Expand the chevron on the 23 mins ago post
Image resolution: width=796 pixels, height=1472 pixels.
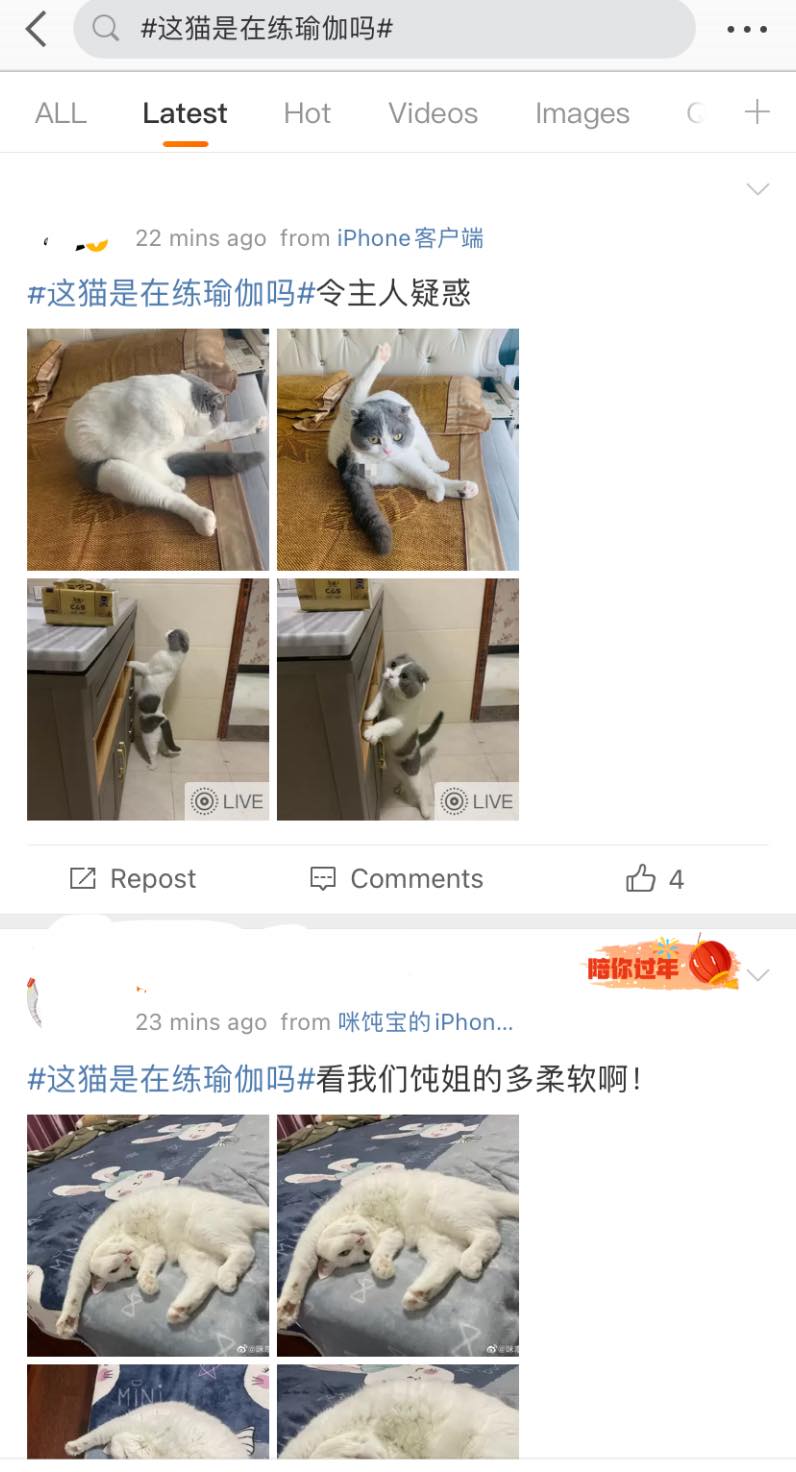759,974
